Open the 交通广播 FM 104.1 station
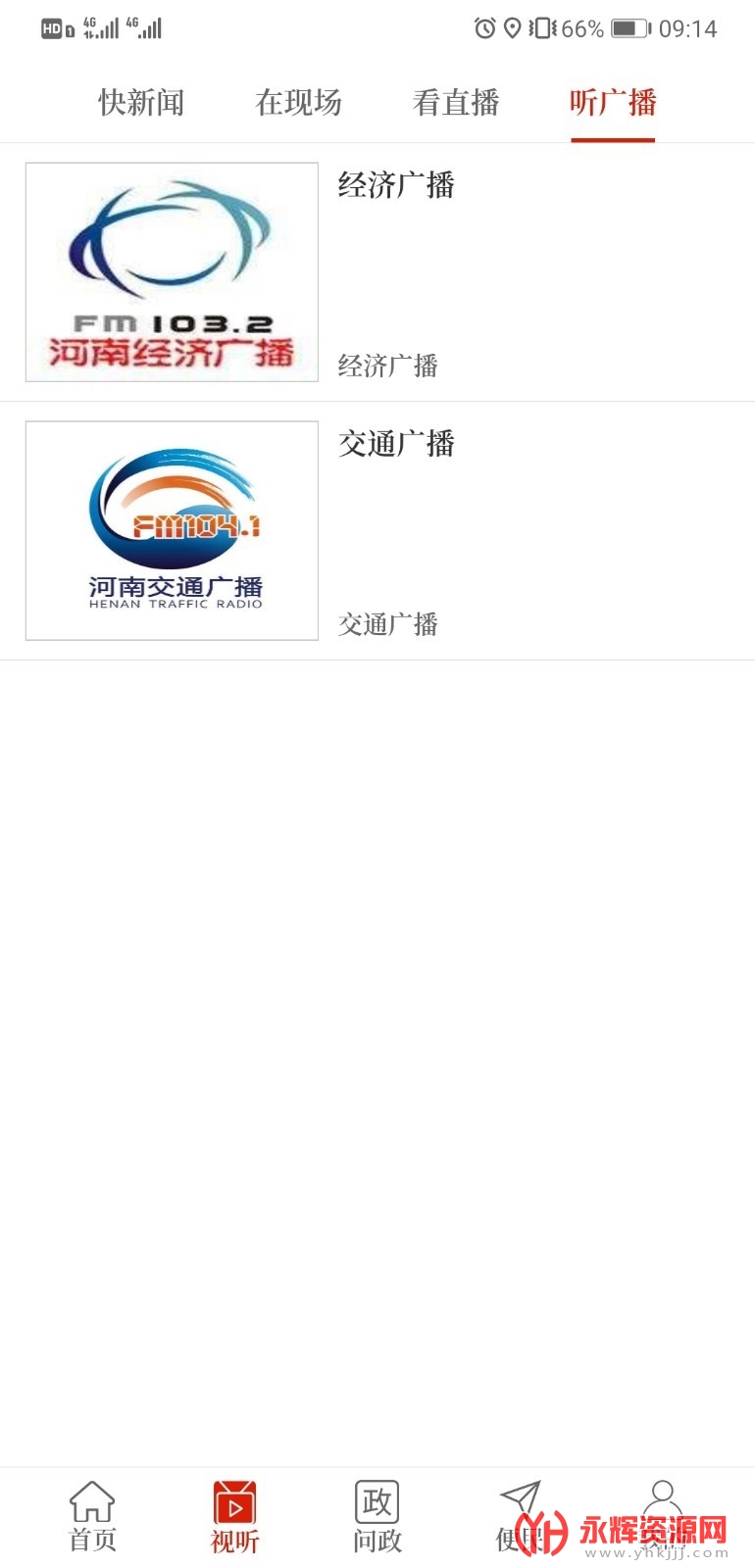This screenshot has width=755, height=1568. 377,531
